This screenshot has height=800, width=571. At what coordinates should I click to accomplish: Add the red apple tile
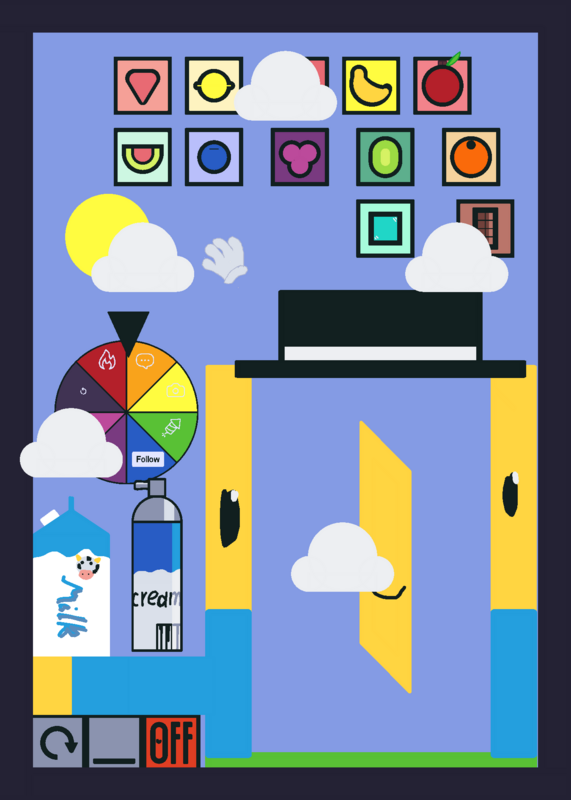tap(442, 86)
